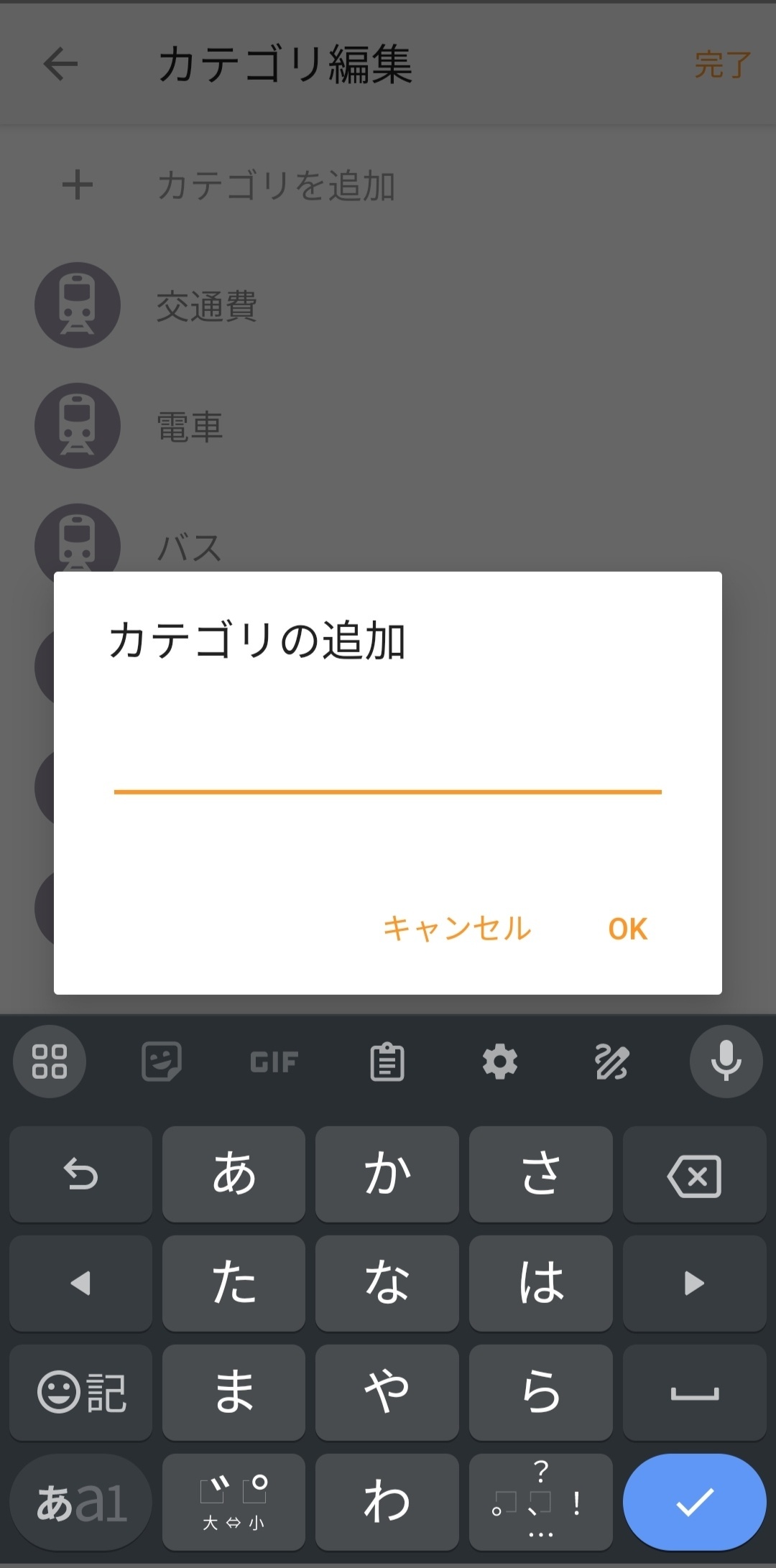Tap the あ key on keyboard
776x1568 pixels.
click(x=234, y=1174)
